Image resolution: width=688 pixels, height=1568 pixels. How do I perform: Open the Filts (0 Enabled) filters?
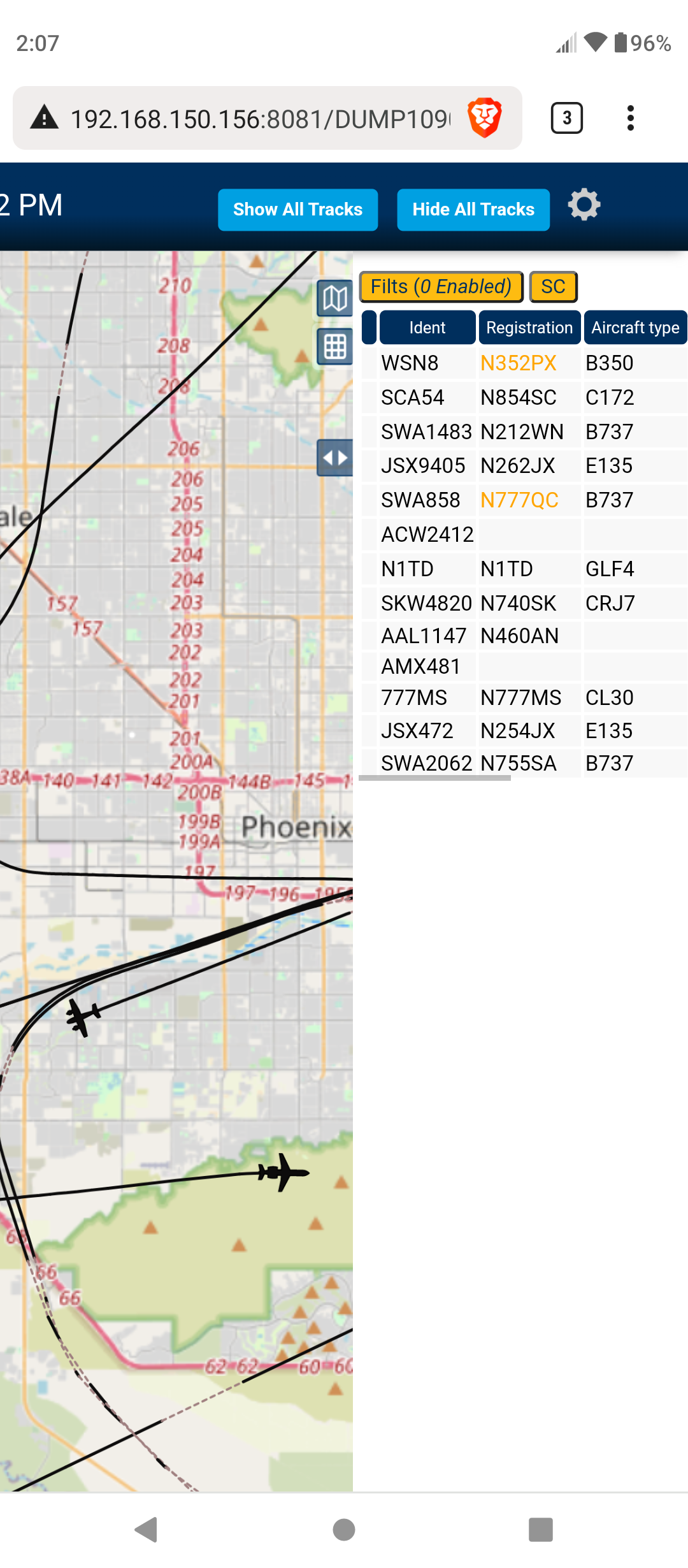point(441,287)
